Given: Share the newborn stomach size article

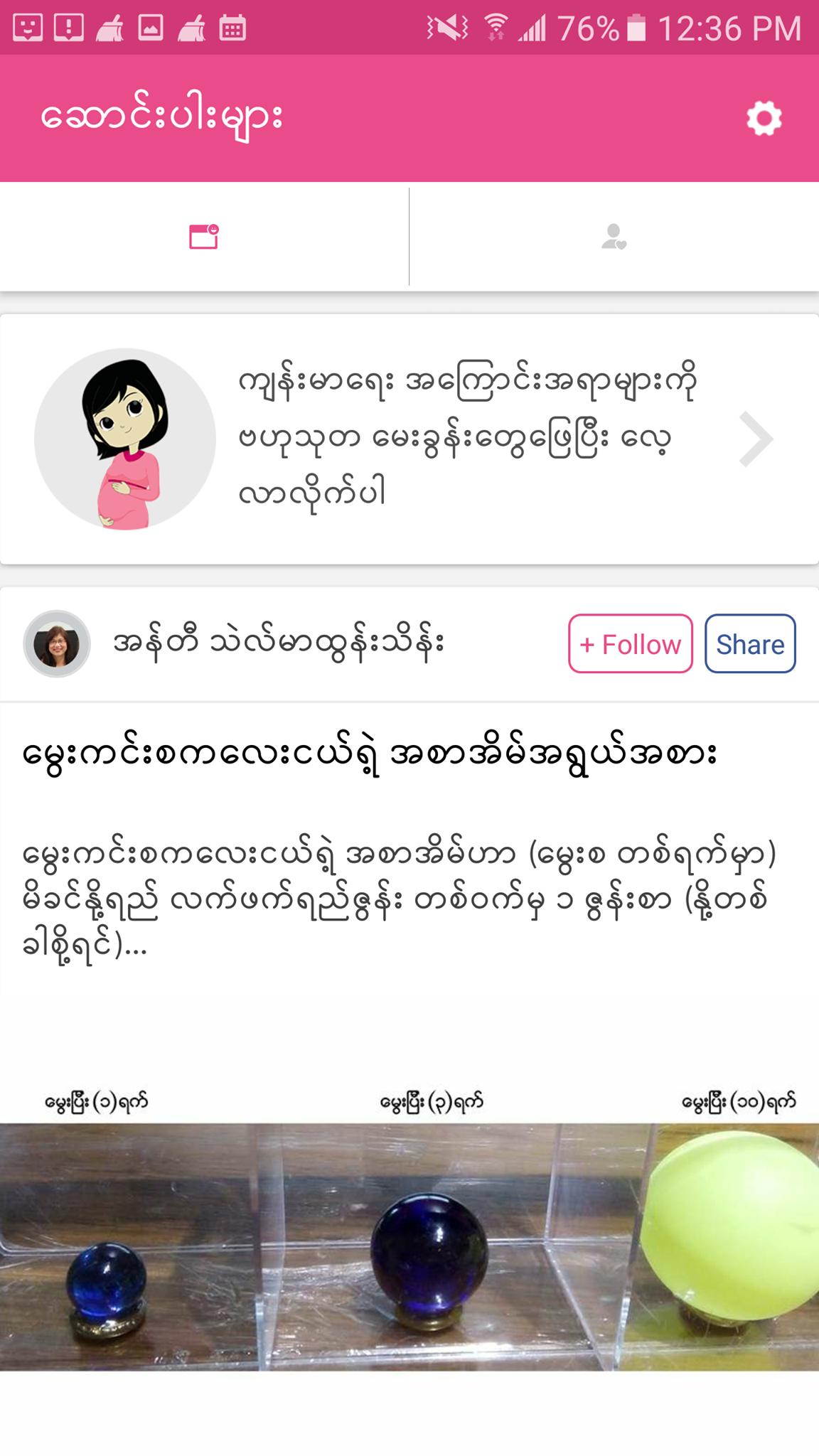Looking at the screenshot, I should pyautogui.click(x=750, y=644).
